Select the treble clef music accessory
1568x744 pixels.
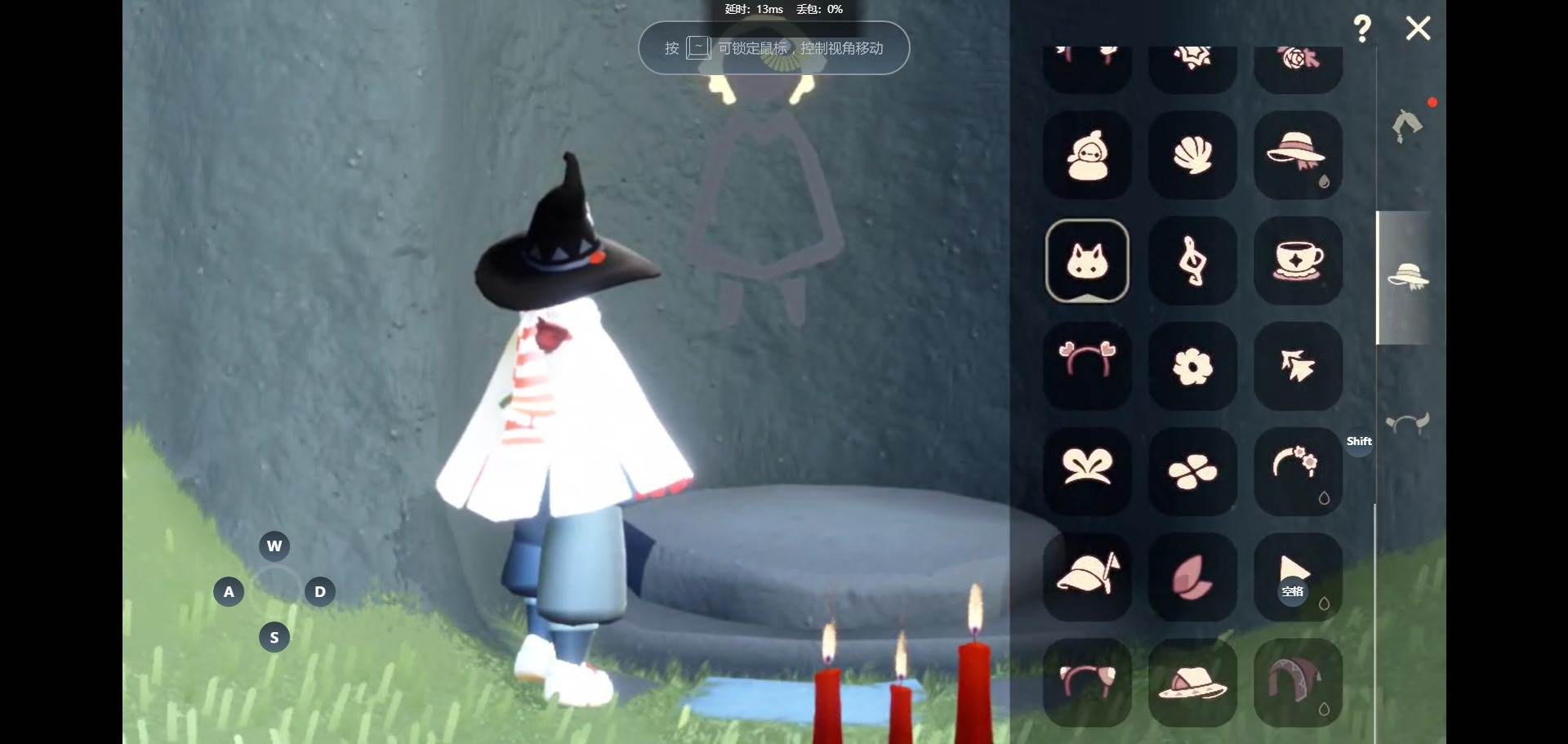tap(1192, 261)
